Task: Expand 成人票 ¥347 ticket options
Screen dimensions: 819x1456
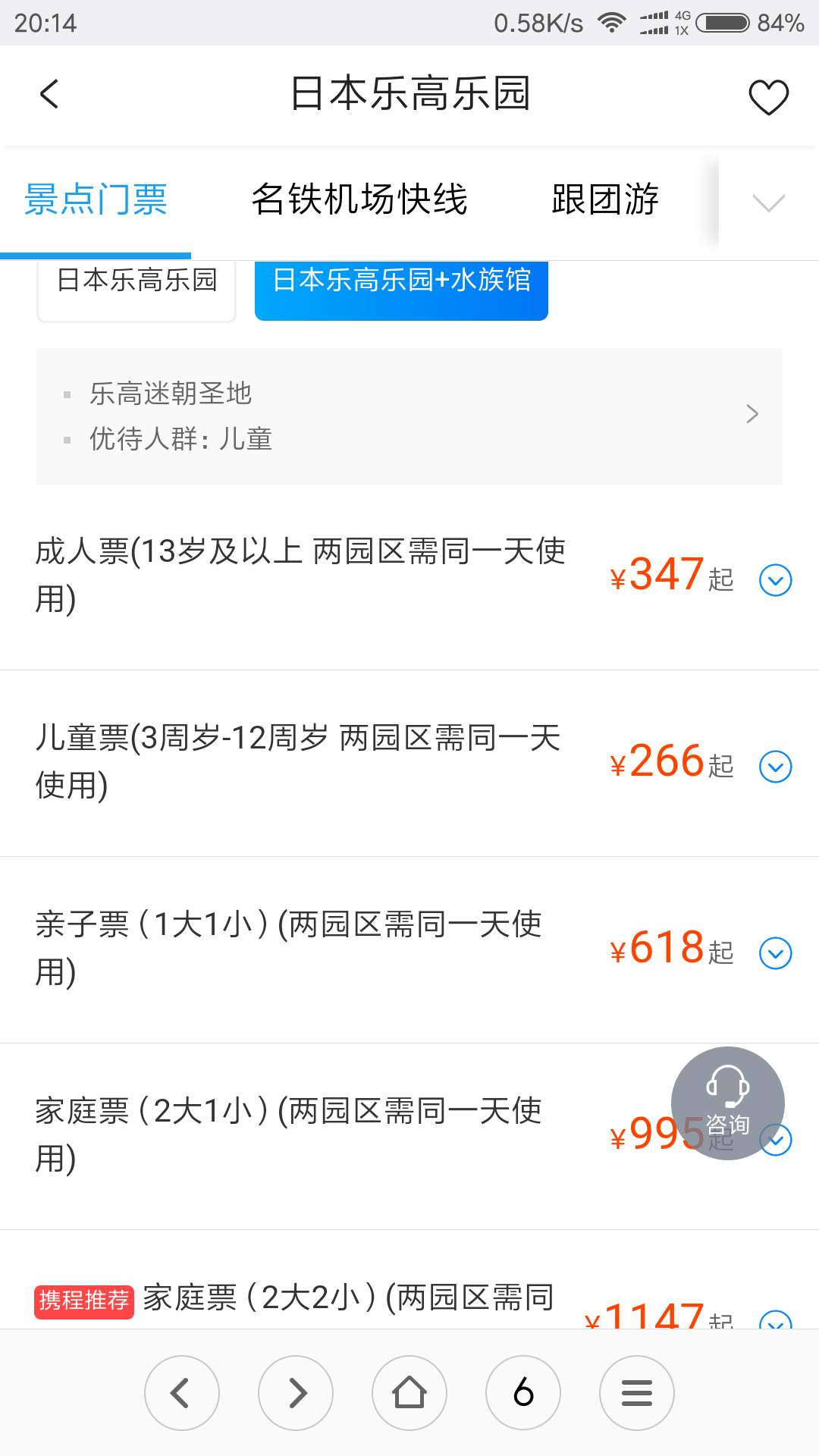Action: [775, 581]
